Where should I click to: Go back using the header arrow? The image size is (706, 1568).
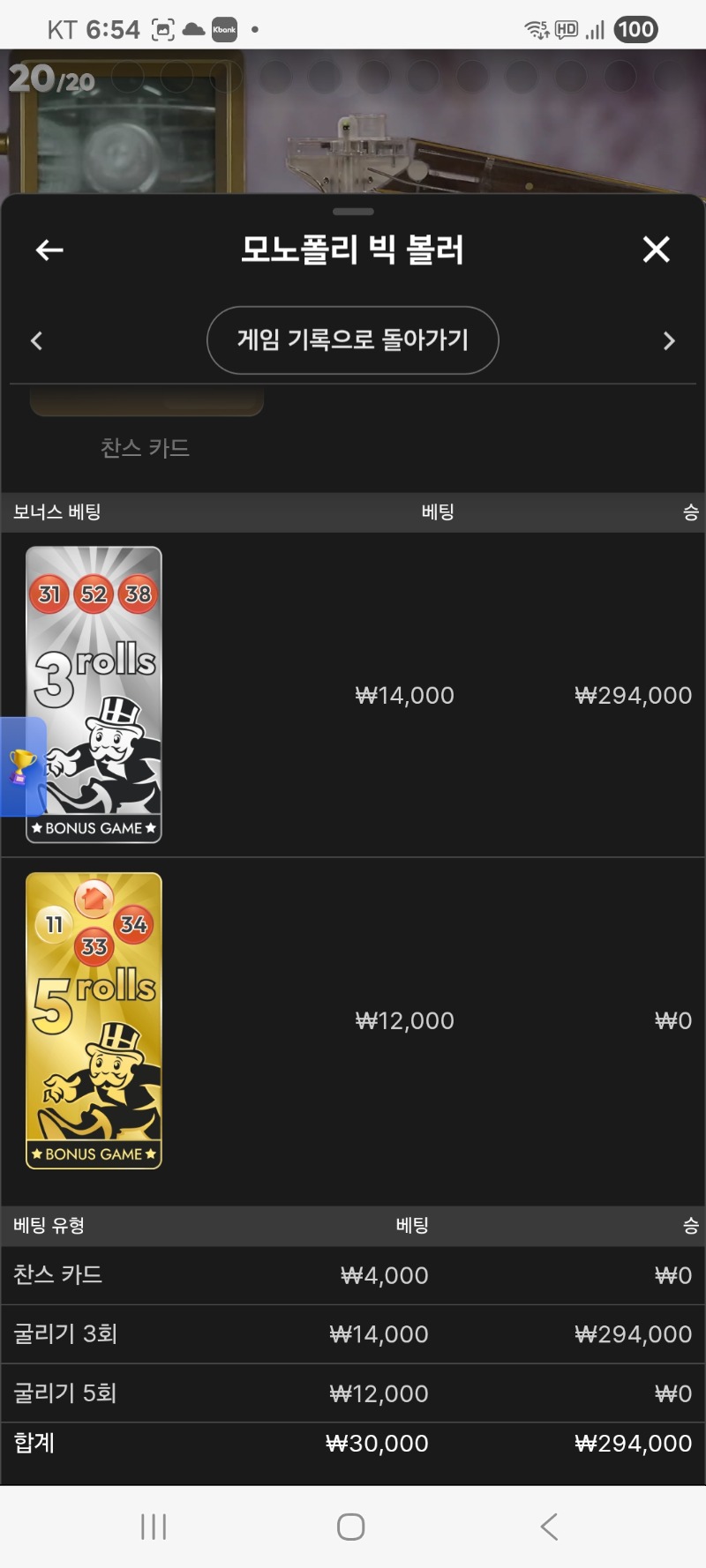(x=49, y=250)
